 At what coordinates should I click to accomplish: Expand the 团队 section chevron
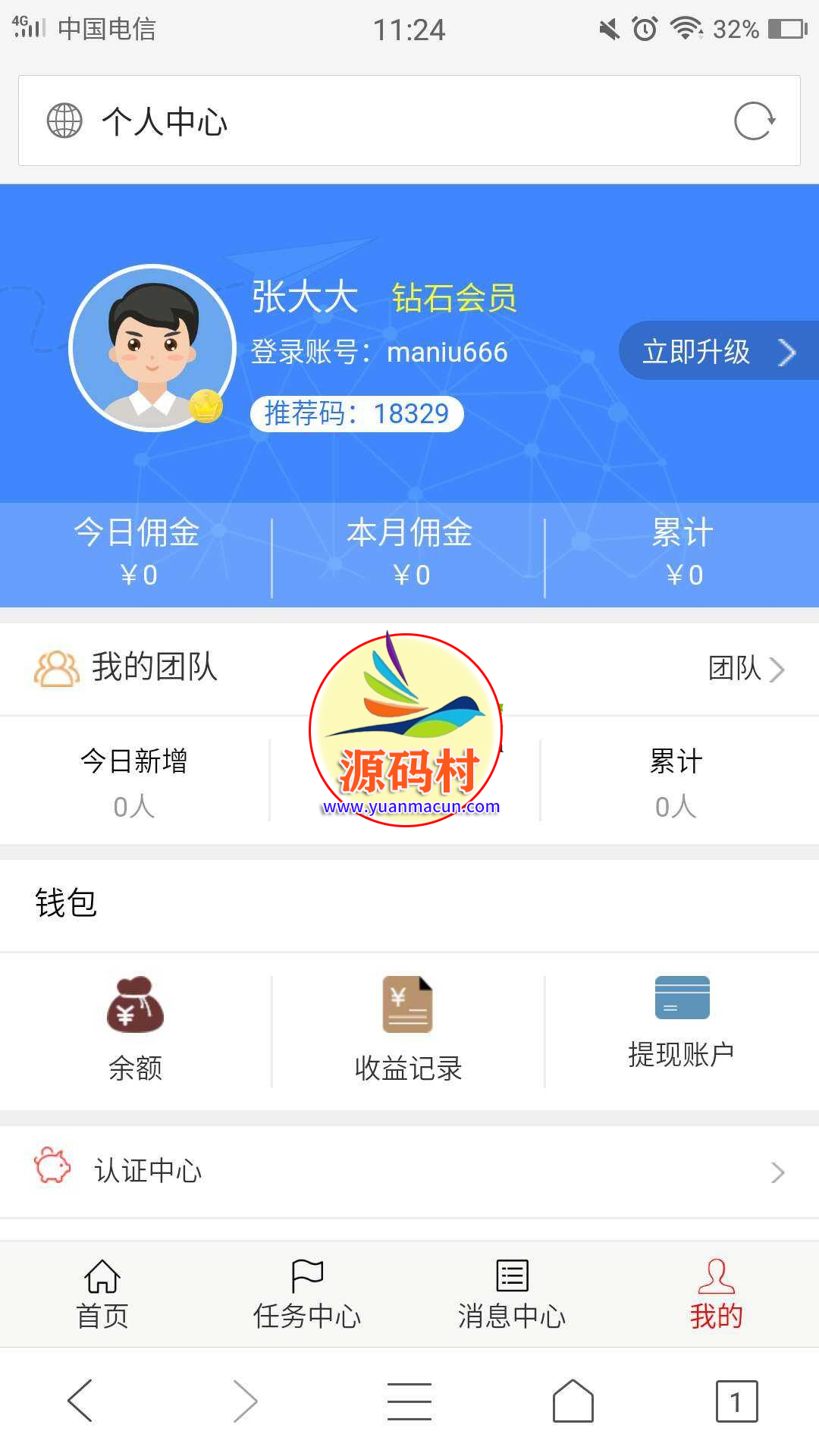click(x=777, y=670)
